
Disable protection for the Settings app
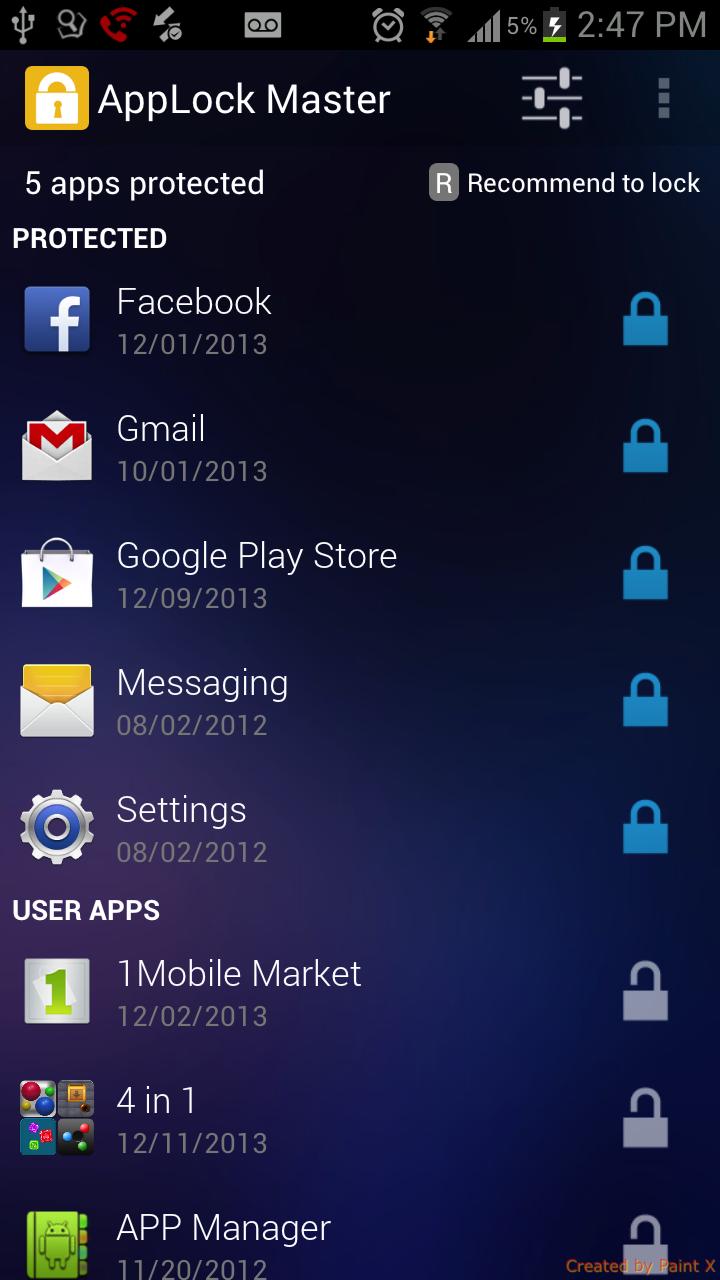tap(645, 826)
